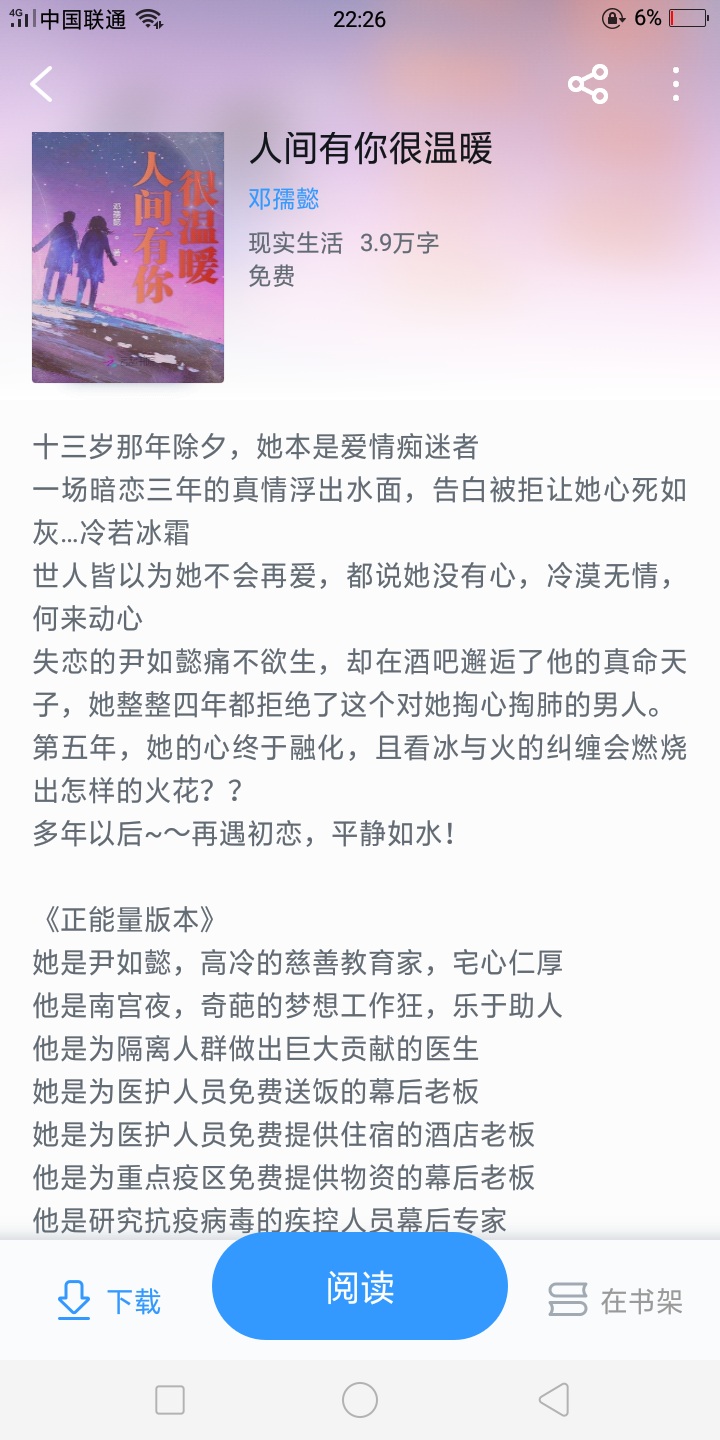Screen dimensions: 720x1440
Task: Go to the system home screen
Action: [x=360, y=1400]
